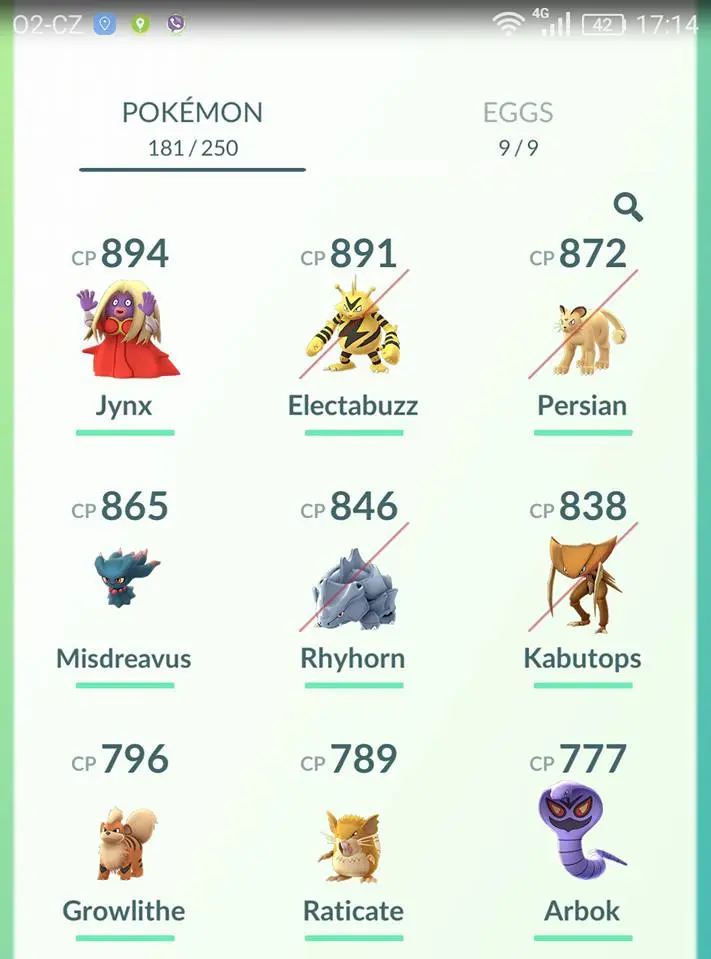The image size is (711, 959).
Task: Select the Pokémon tab
Action: pyautogui.click(x=192, y=128)
